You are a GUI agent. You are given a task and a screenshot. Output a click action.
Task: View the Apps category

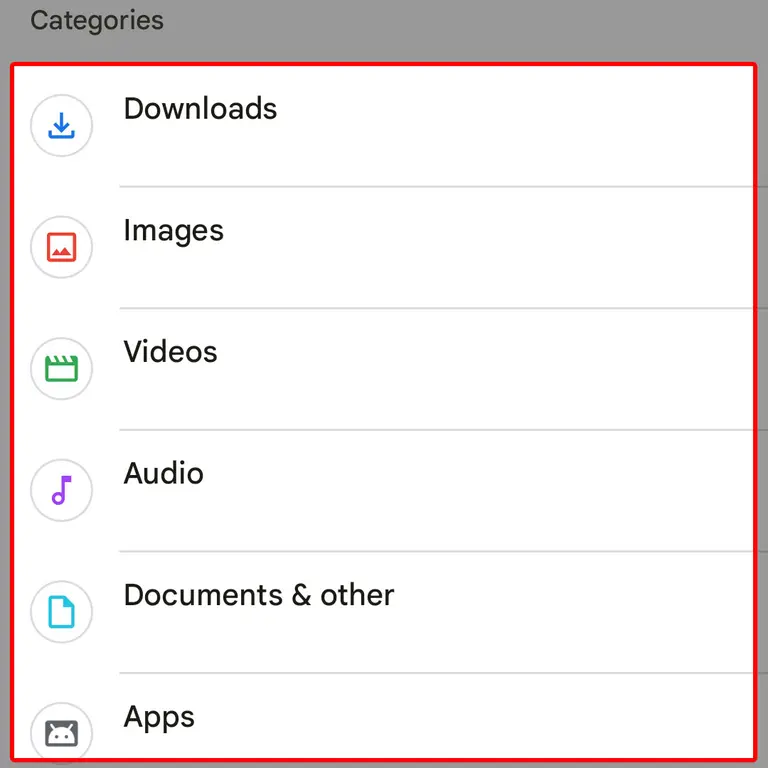(159, 718)
